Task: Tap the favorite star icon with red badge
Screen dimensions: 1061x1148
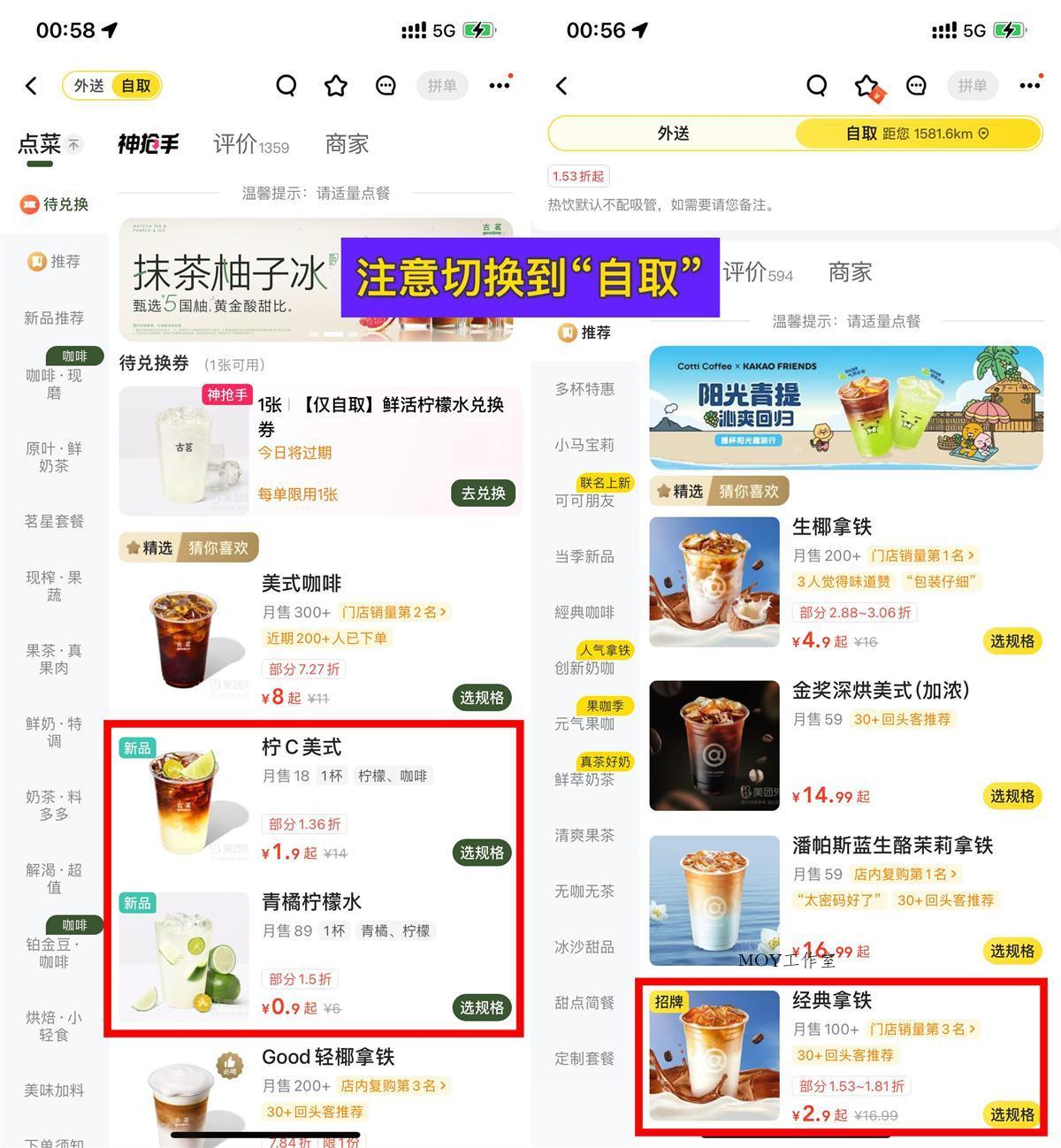Action: [x=864, y=86]
